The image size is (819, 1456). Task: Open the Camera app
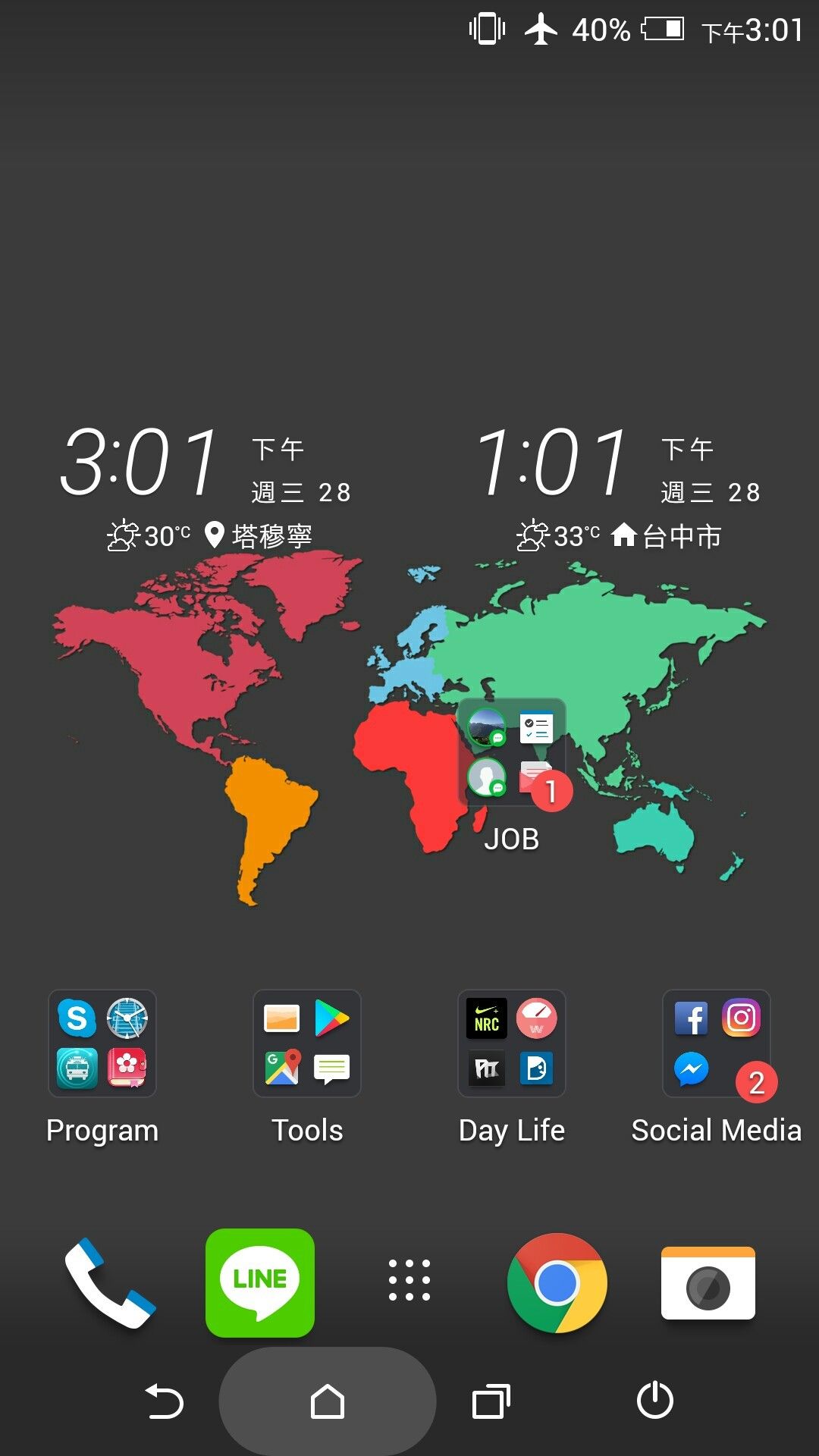pos(708,1283)
